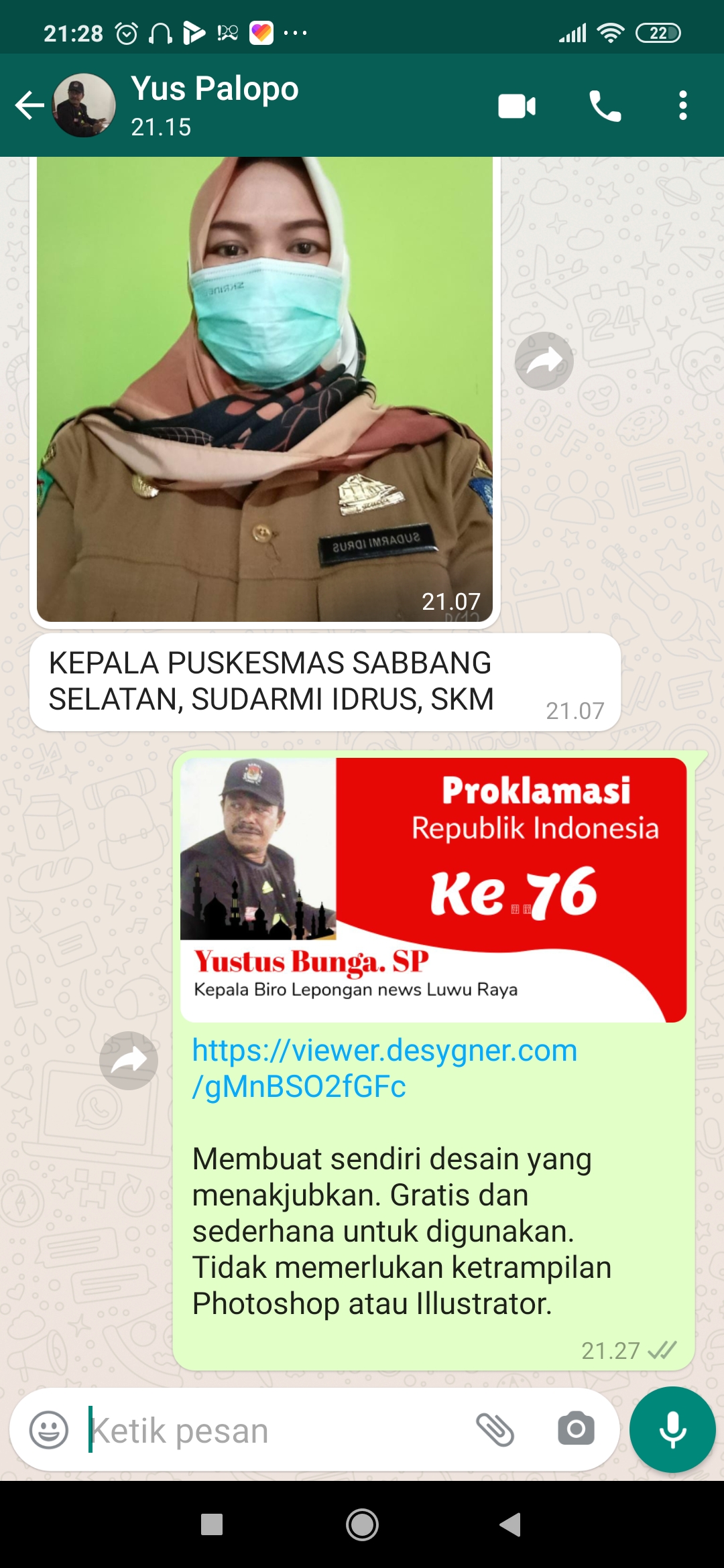Image resolution: width=724 pixels, height=1568 pixels.
Task: Open the Proklamasi link preview card
Action: [x=433, y=890]
